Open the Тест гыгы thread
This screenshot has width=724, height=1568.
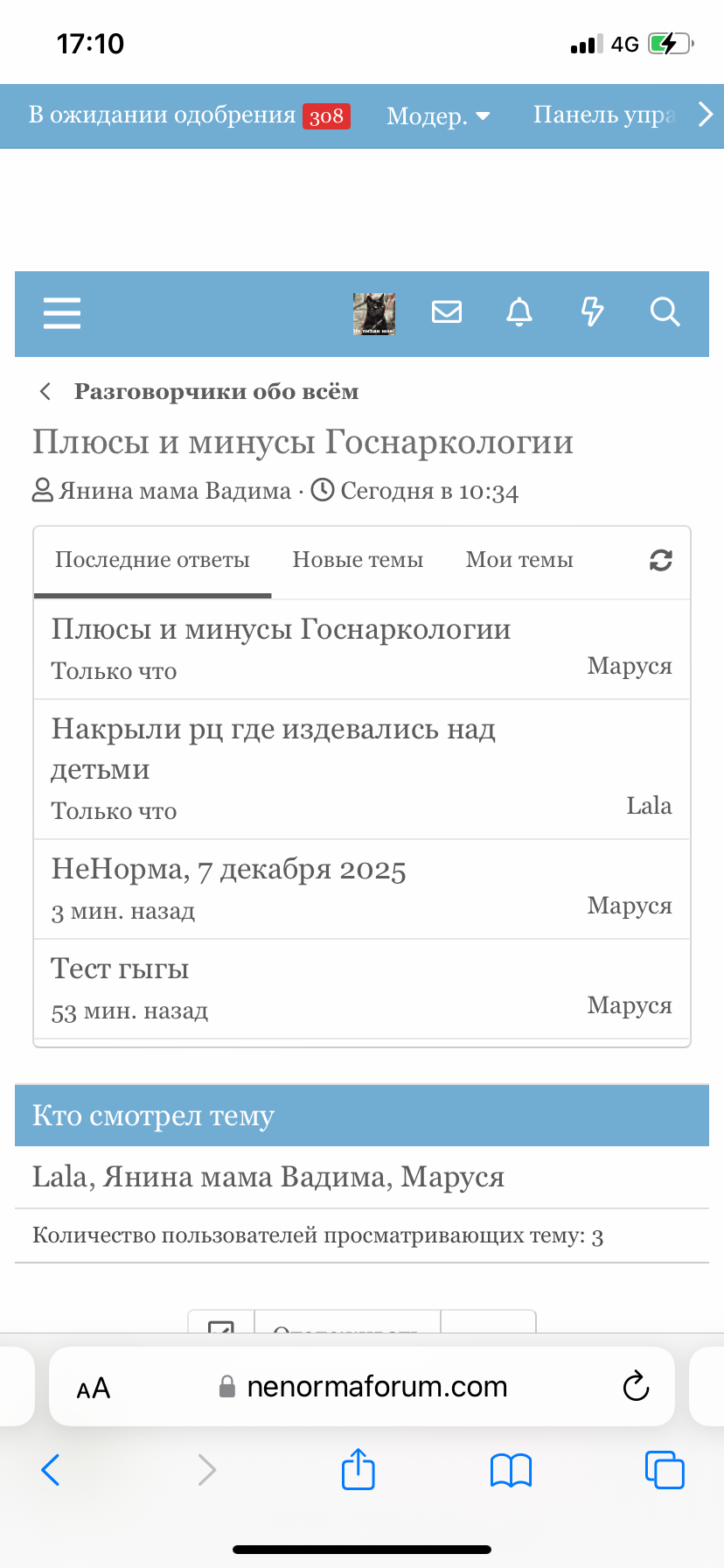[x=120, y=969]
